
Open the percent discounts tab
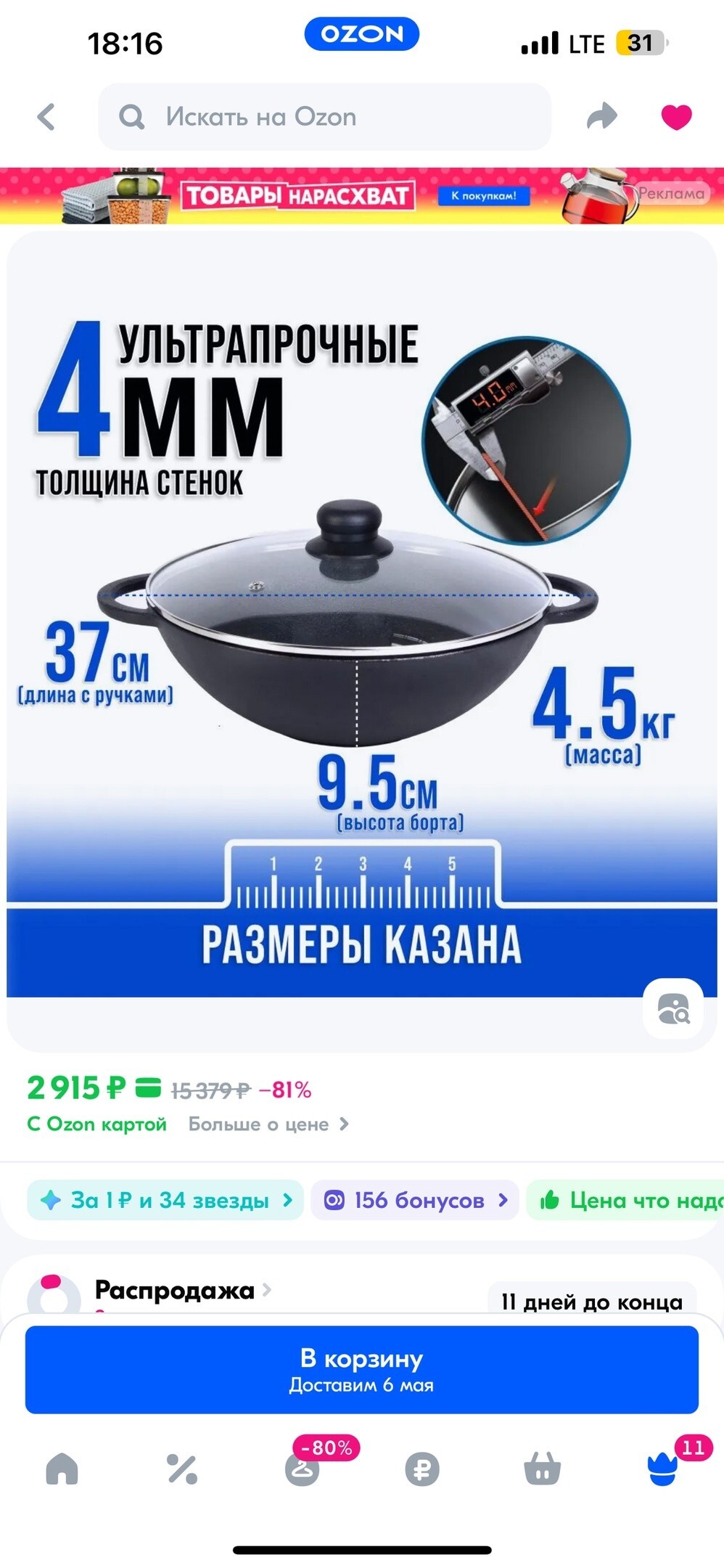click(x=182, y=1469)
